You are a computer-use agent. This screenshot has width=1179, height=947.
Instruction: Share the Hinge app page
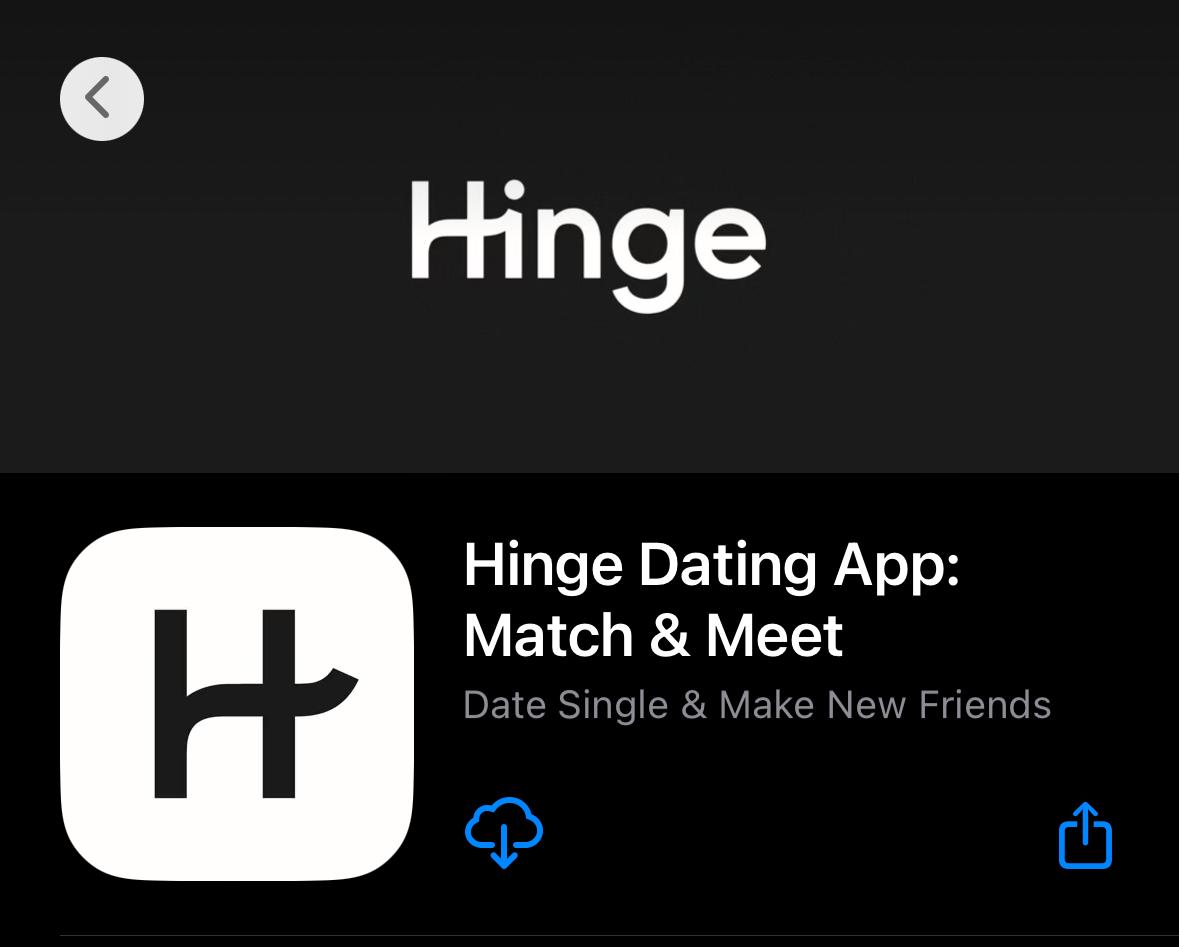click(x=1085, y=836)
